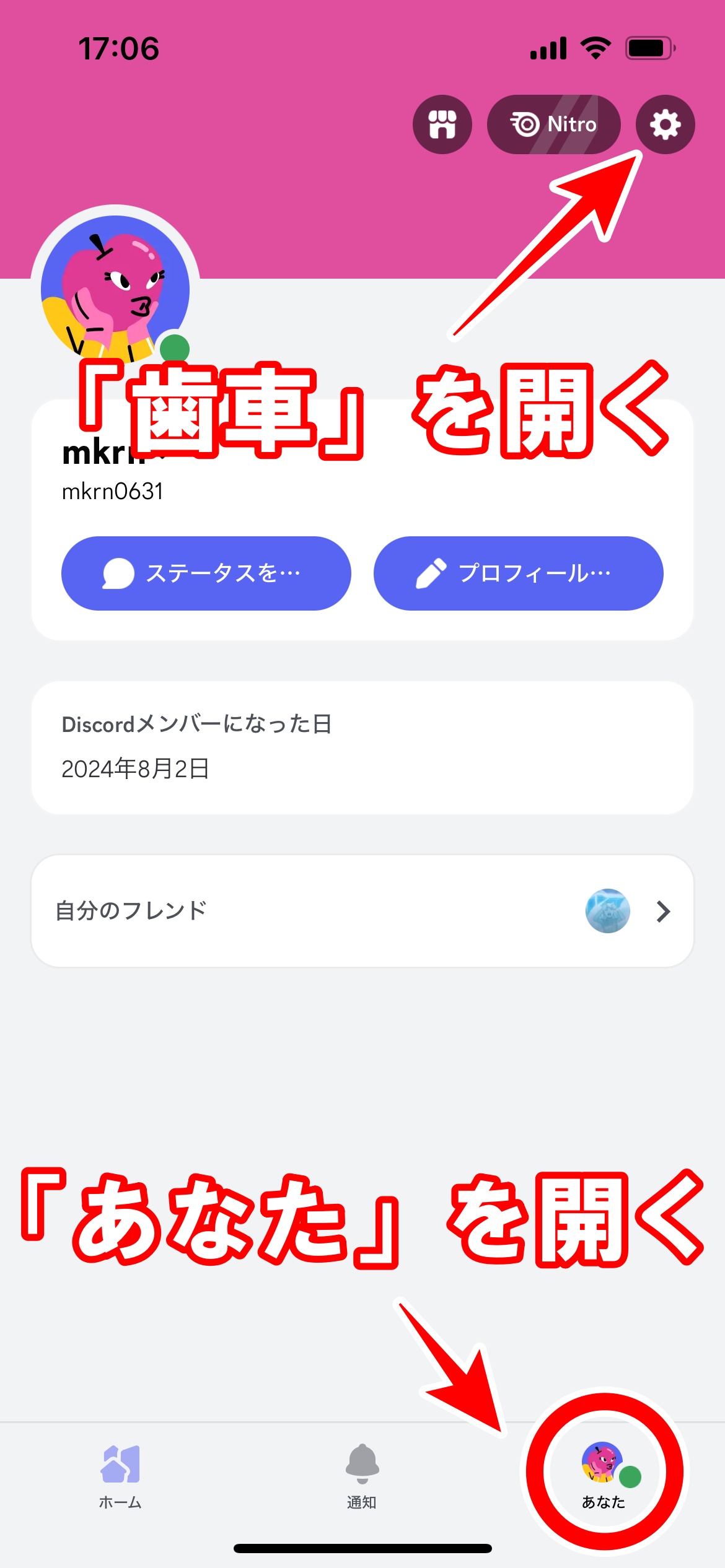Open the Nitro subscription button
Screen dimensions: 725x1568
click(553, 124)
